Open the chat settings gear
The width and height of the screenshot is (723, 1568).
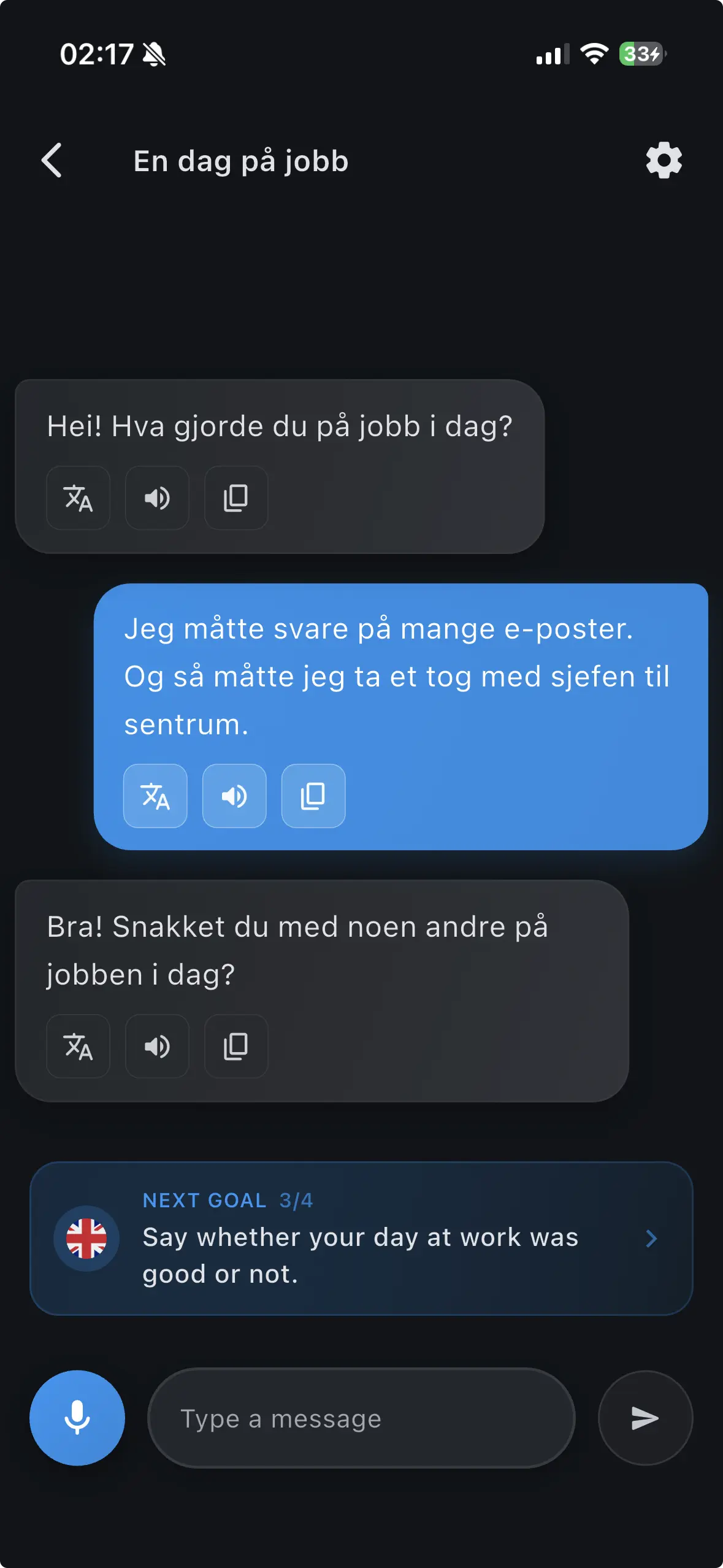664,161
